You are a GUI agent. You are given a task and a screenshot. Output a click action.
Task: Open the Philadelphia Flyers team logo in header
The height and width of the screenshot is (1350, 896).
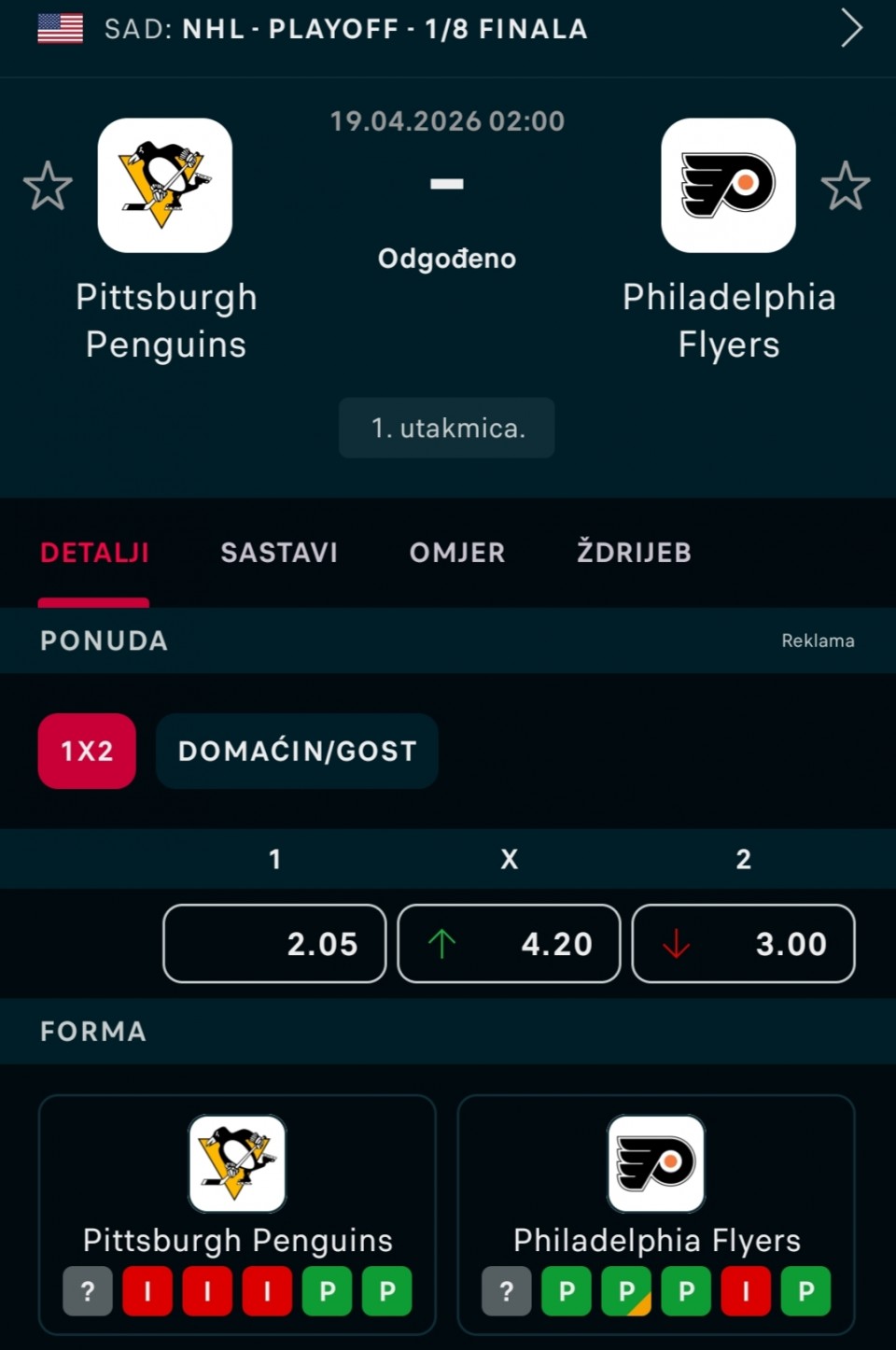[x=728, y=186]
